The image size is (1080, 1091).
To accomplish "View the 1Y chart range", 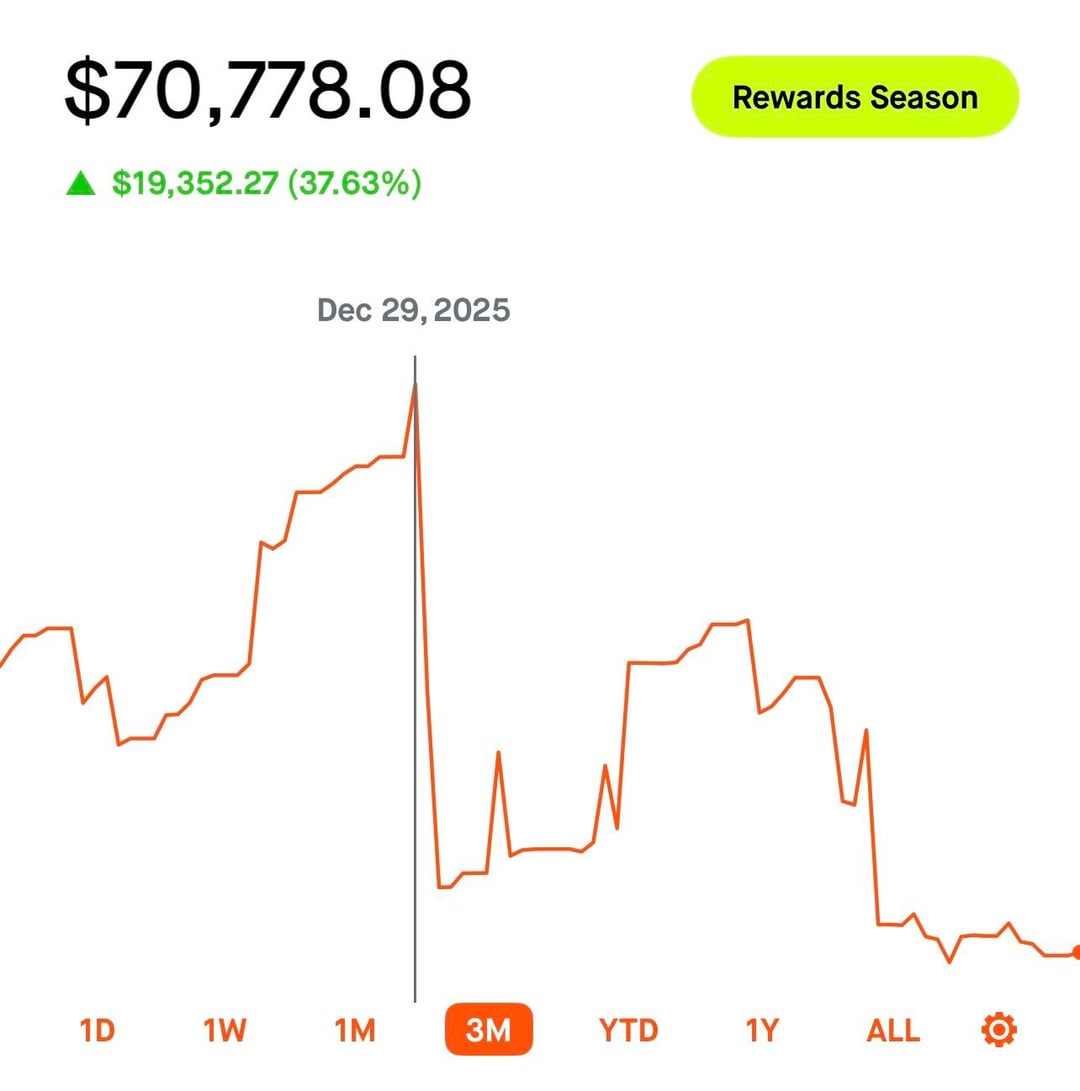I will 762,1030.
